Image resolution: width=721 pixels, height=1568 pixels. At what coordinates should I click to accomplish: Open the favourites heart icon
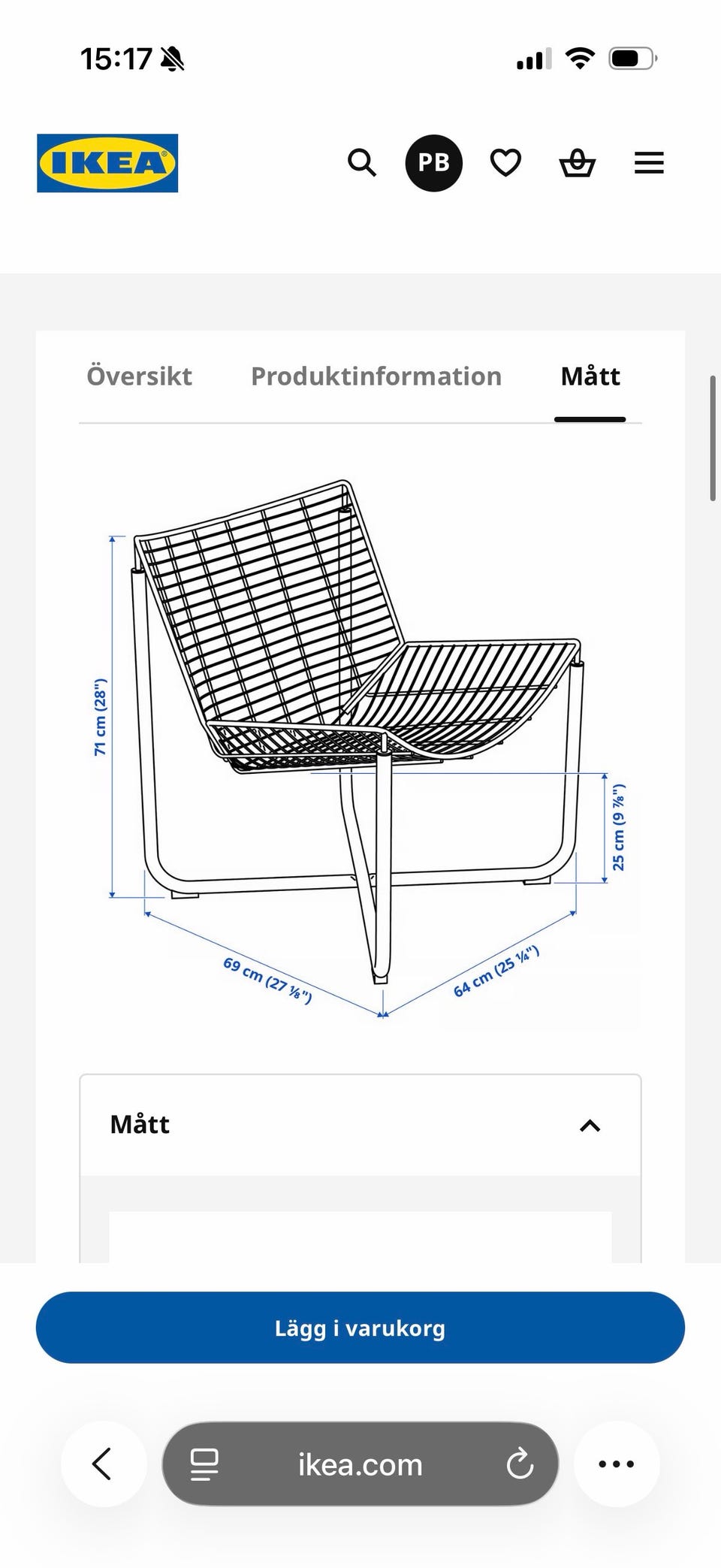point(505,162)
